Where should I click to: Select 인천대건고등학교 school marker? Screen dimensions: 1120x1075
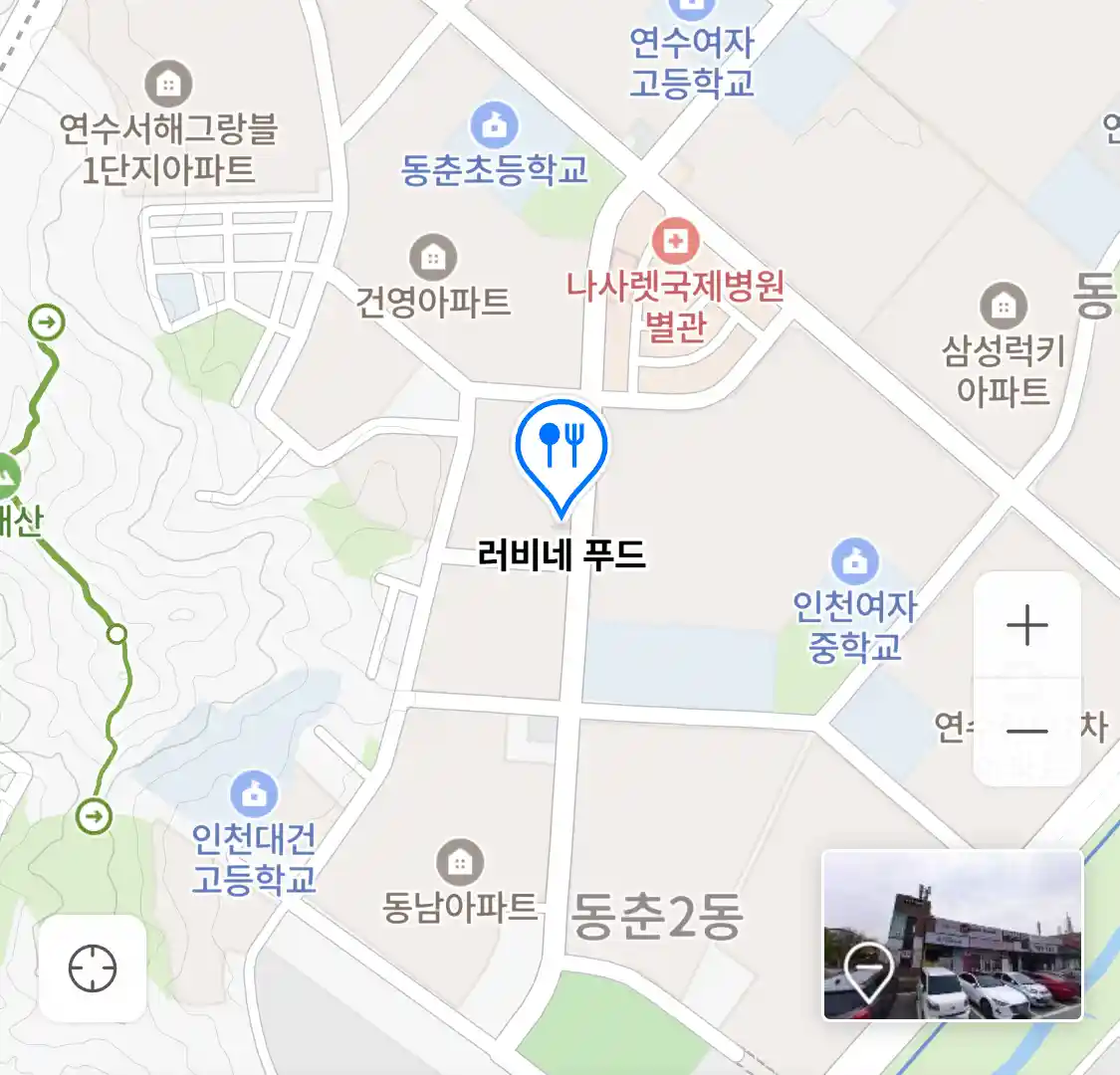pyautogui.click(x=254, y=794)
